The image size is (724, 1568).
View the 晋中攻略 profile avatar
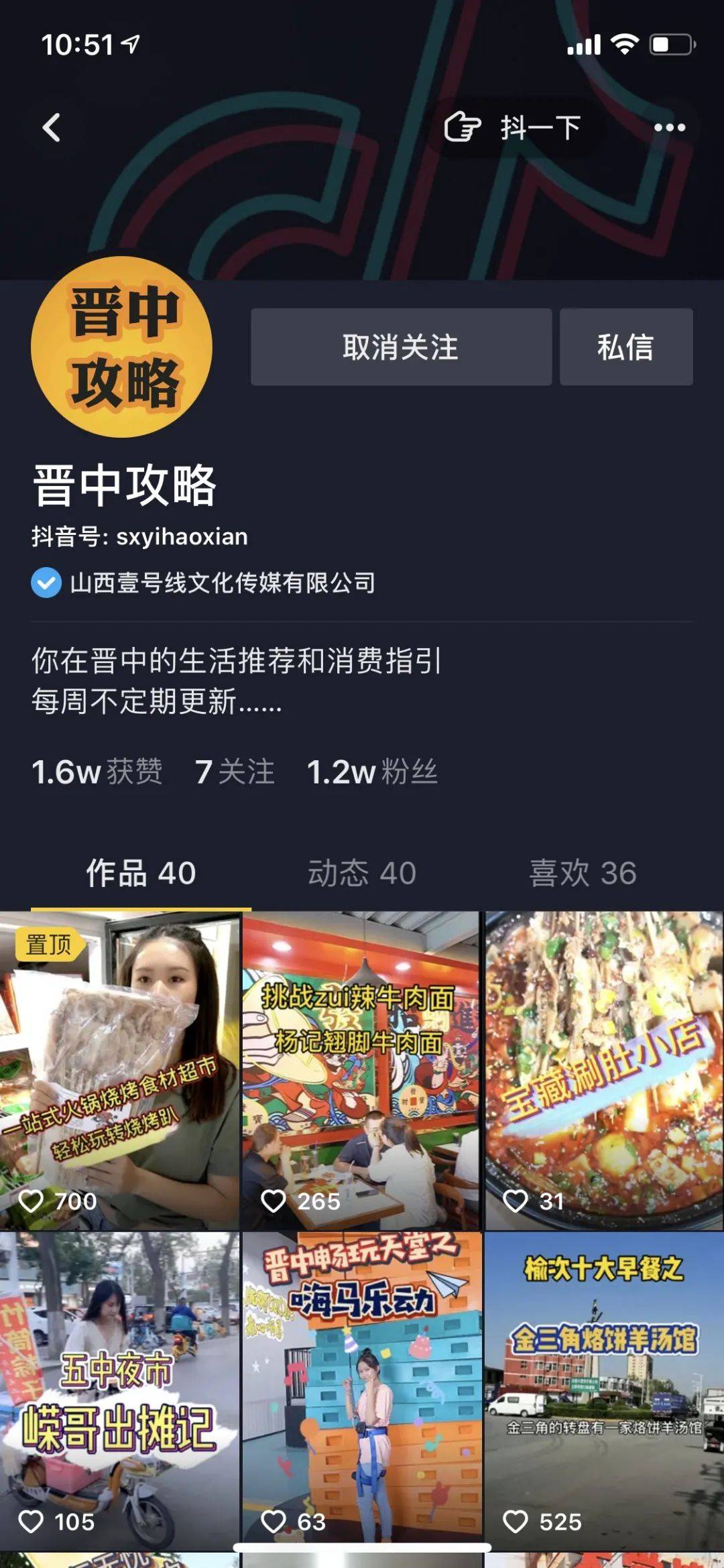pyautogui.click(x=122, y=347)
